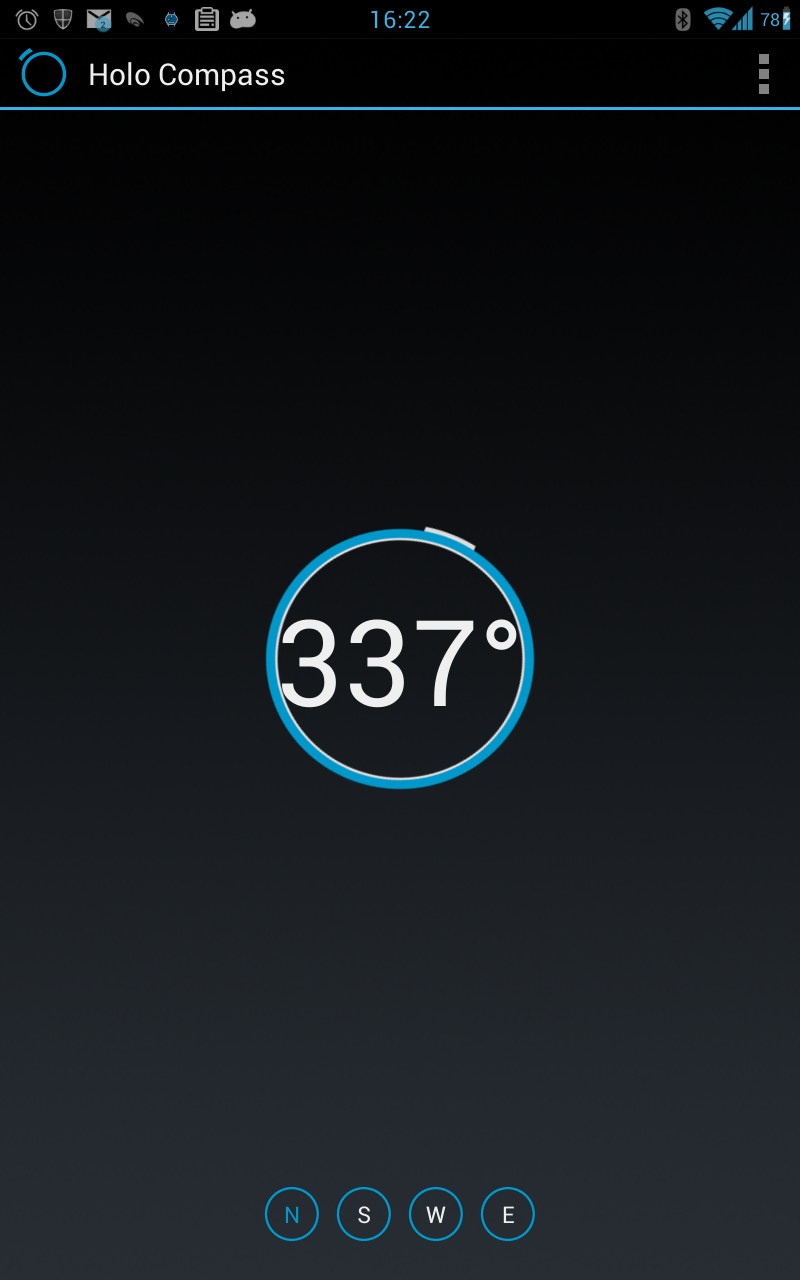Viewport: 800px width, 1280px height.
Task: Choose the S direction button
Action: [364, 1214]
